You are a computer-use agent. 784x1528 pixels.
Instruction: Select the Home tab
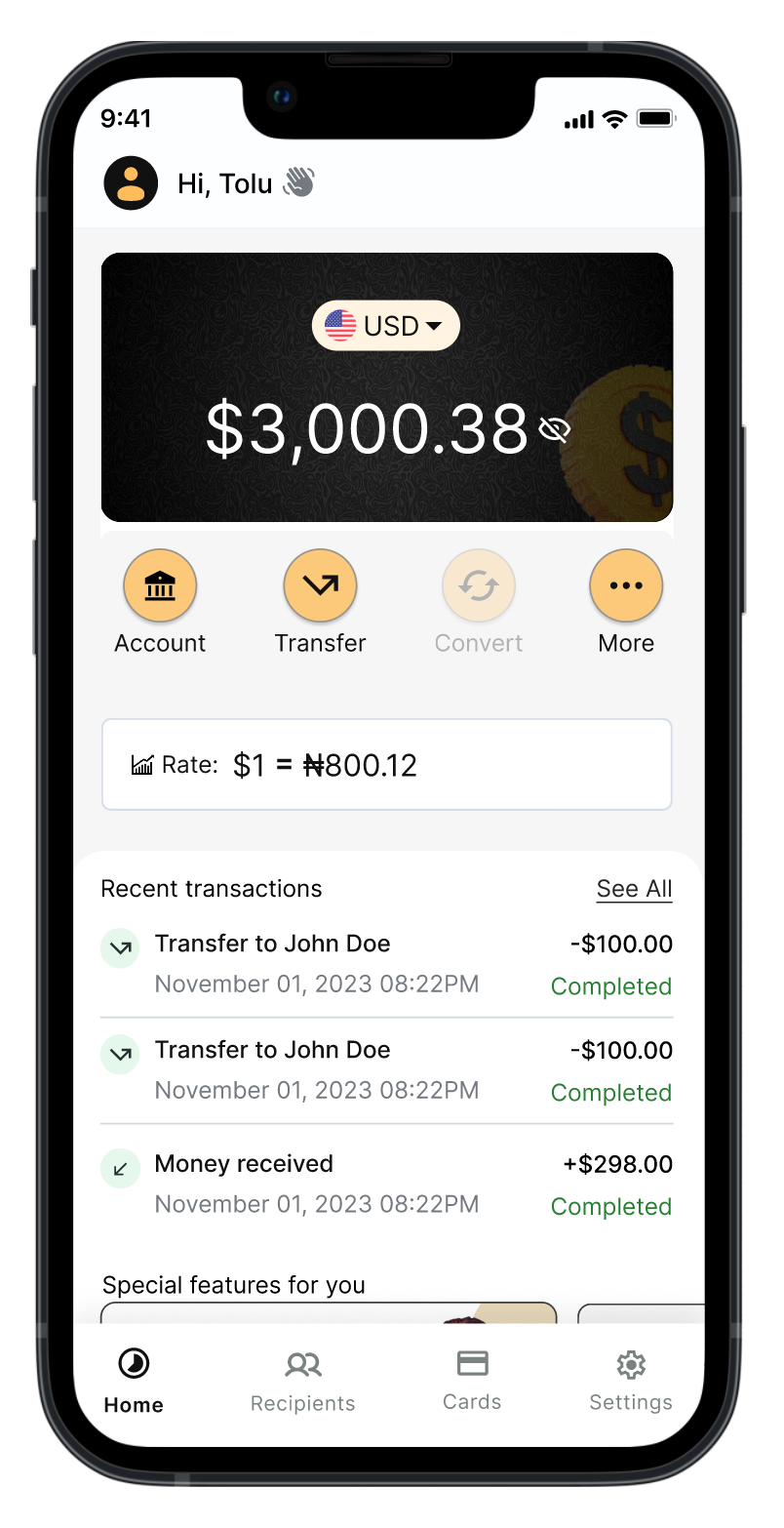click(x=134, y=1381)
